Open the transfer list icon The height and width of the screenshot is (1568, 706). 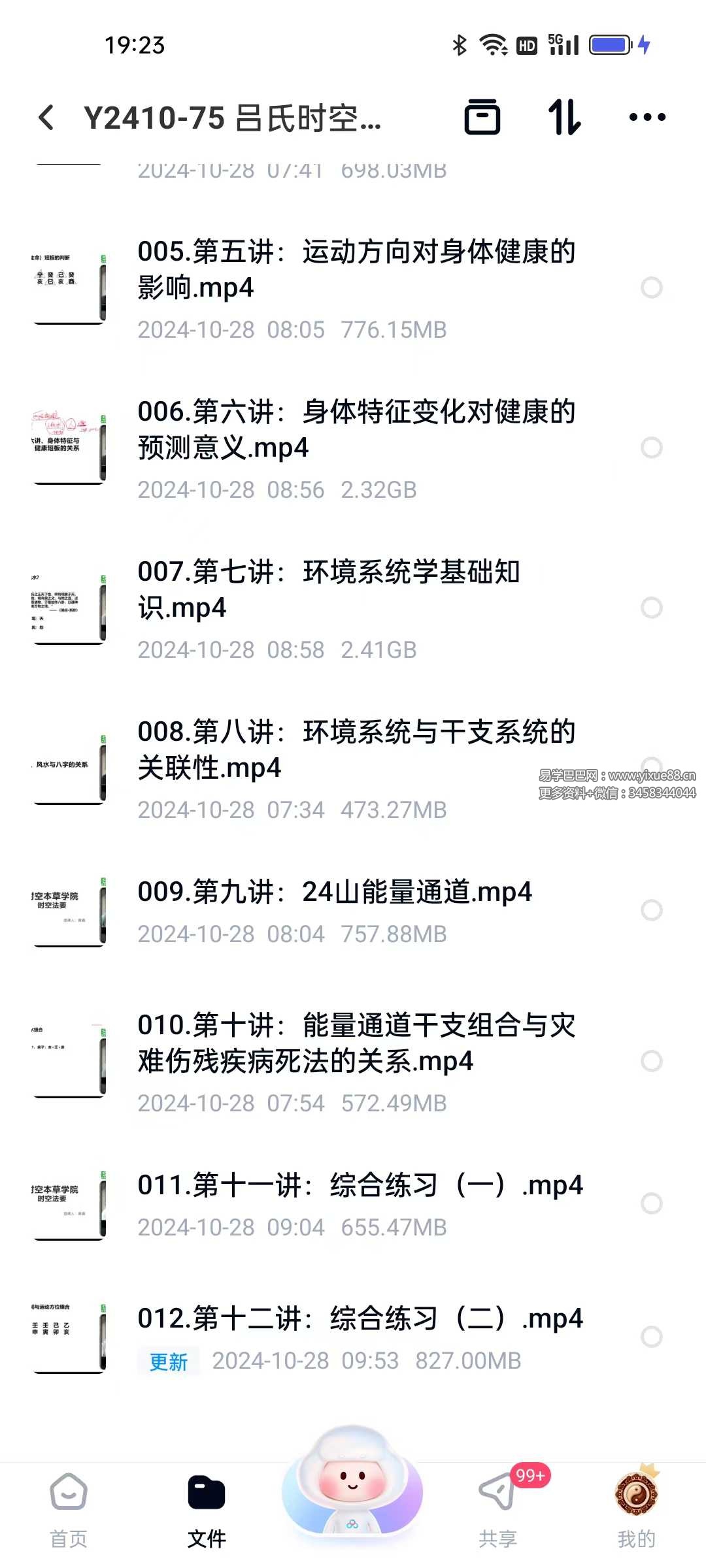[482, 118]
